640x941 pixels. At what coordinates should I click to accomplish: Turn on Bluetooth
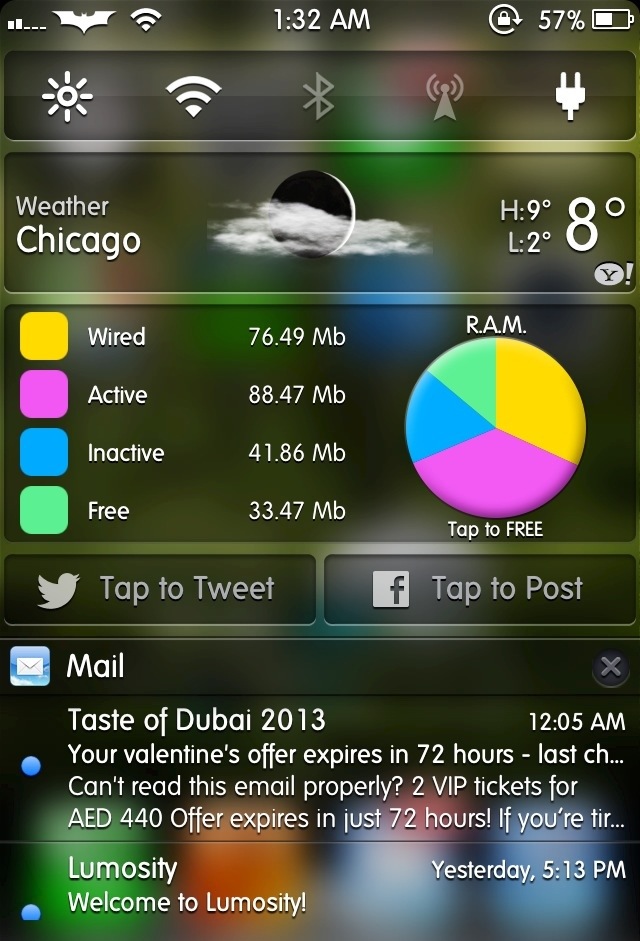318,96
